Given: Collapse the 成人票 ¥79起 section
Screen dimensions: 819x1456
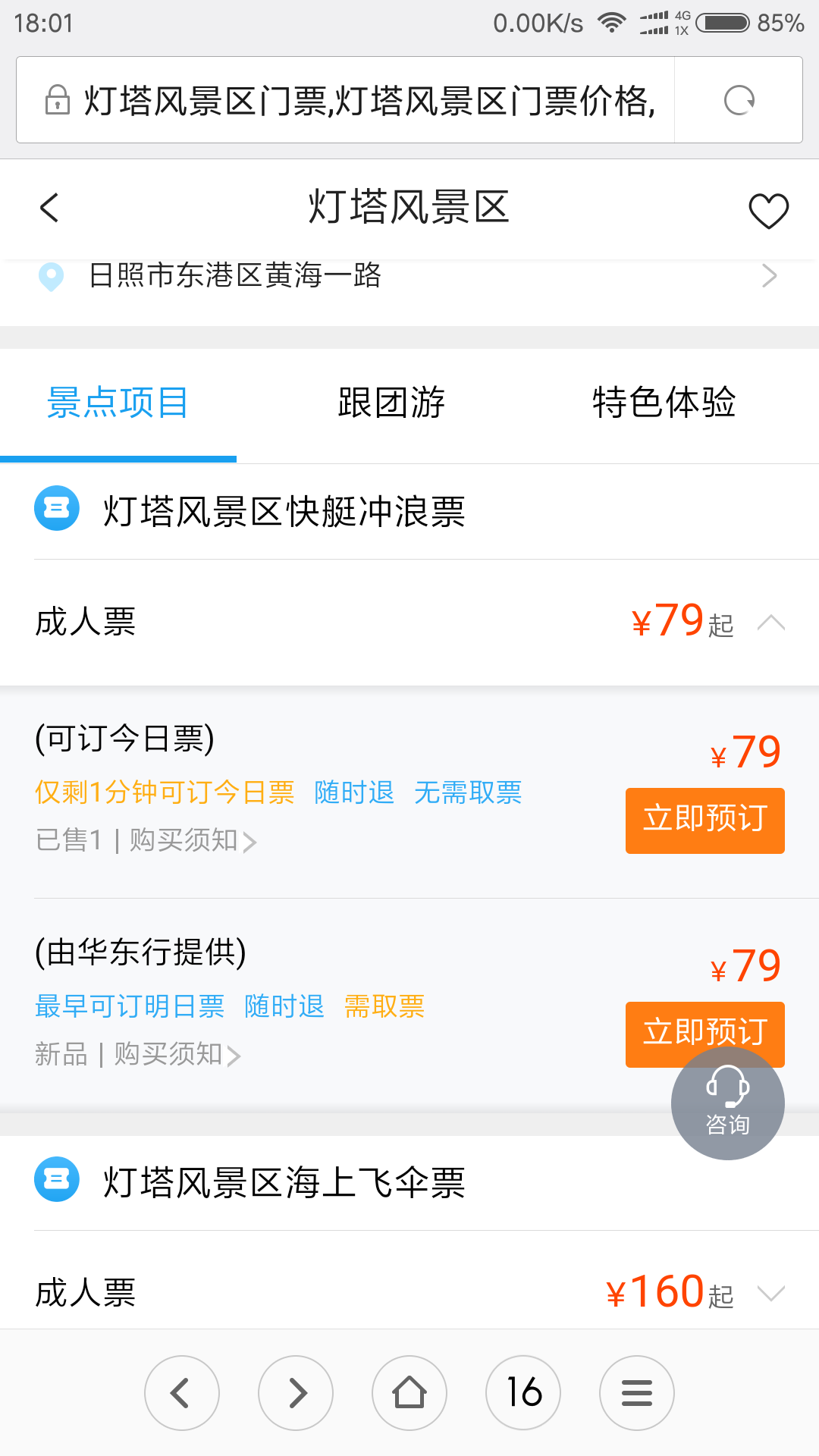Looking at the screenshot, I should tap(770, 623).
